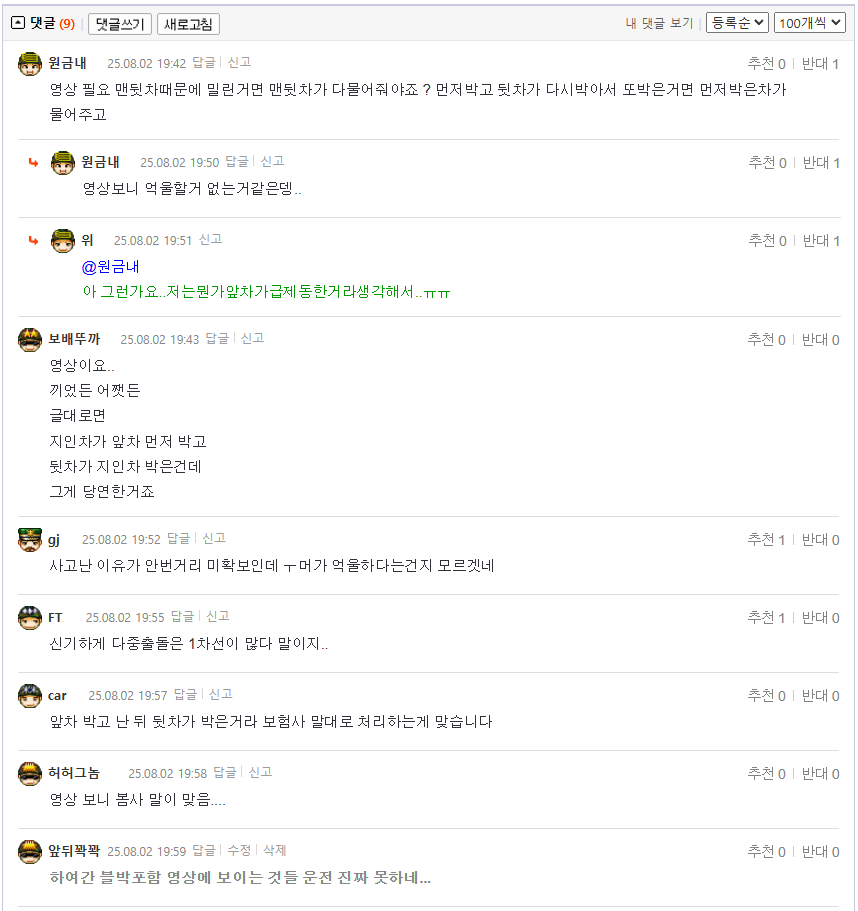Open the @원금내 mention link
858x911 pixels.
(x=110, y=267)
